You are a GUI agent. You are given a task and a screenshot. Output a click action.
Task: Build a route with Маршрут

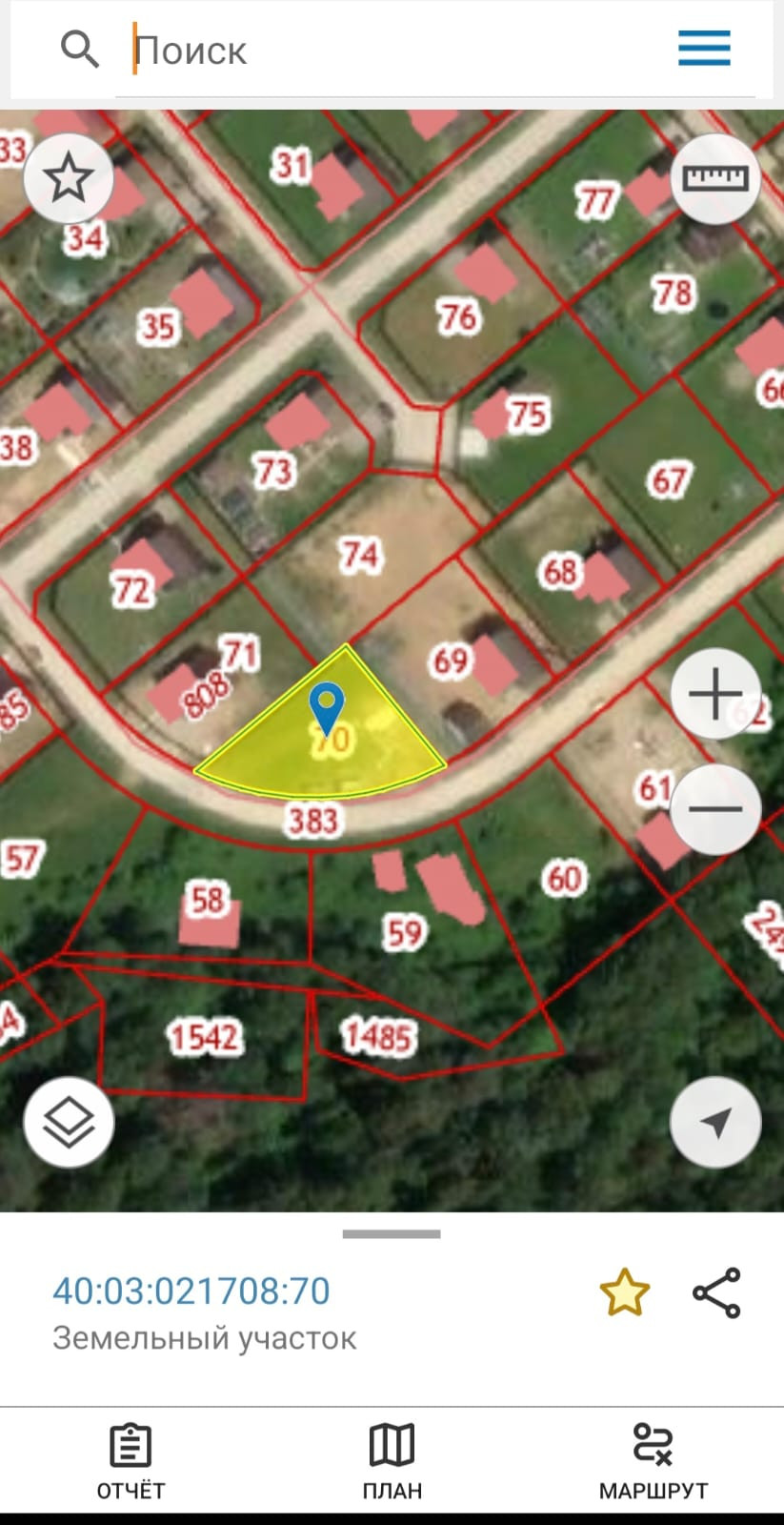[653, 1460]
